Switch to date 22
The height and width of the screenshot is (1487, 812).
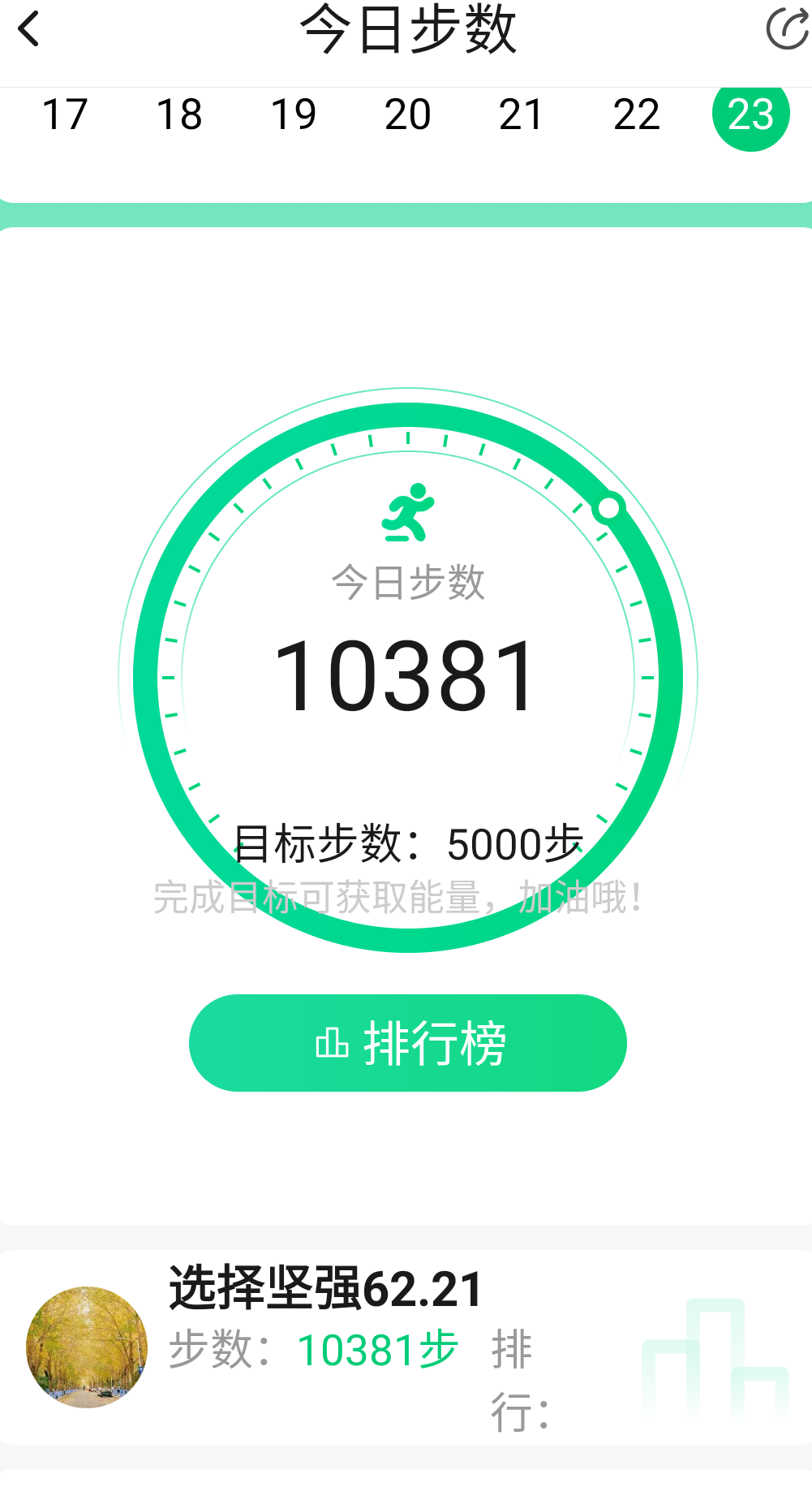point(637,114)
